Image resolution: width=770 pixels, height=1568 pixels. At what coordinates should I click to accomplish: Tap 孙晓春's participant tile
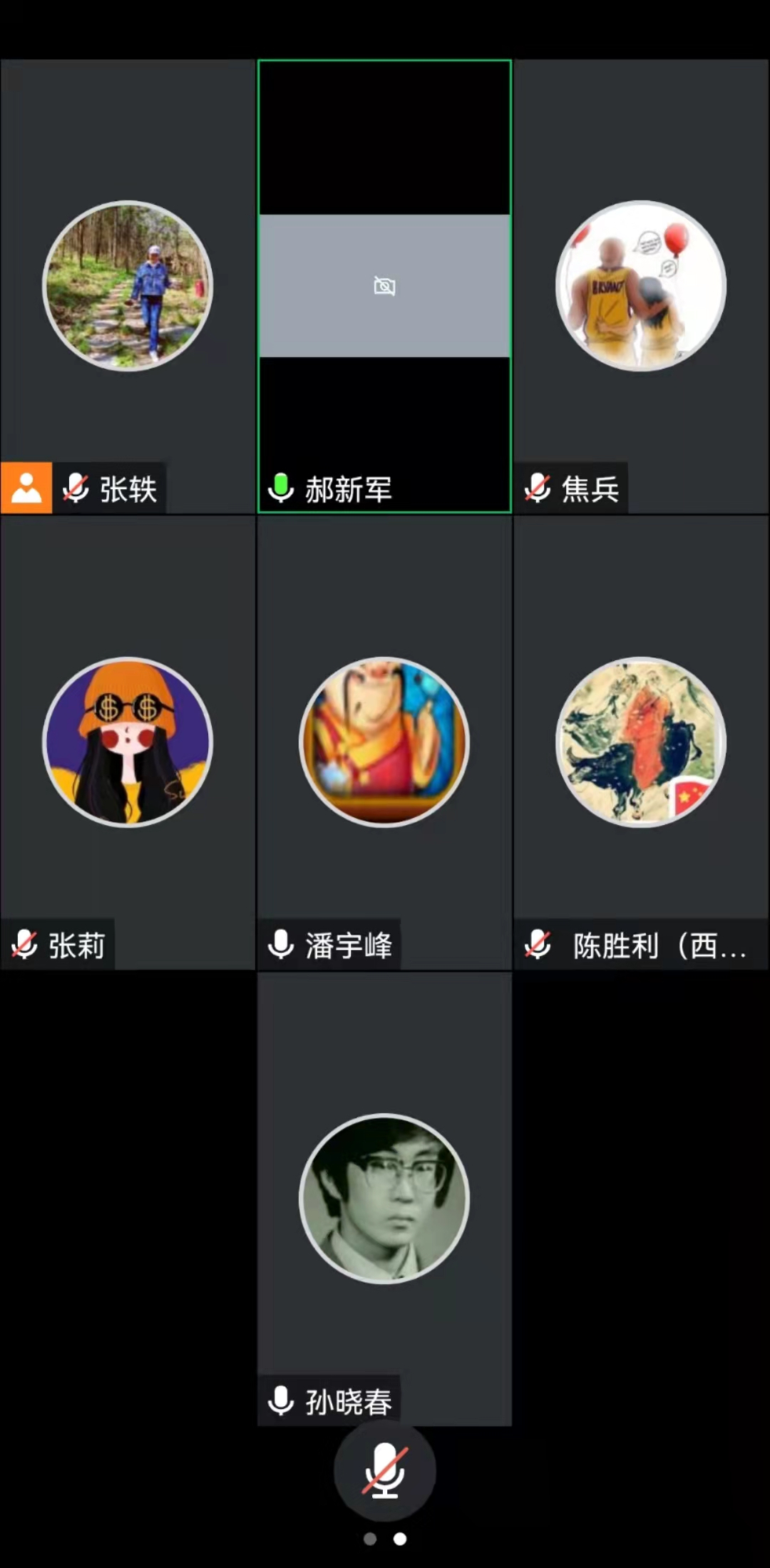pos(384,1198)
